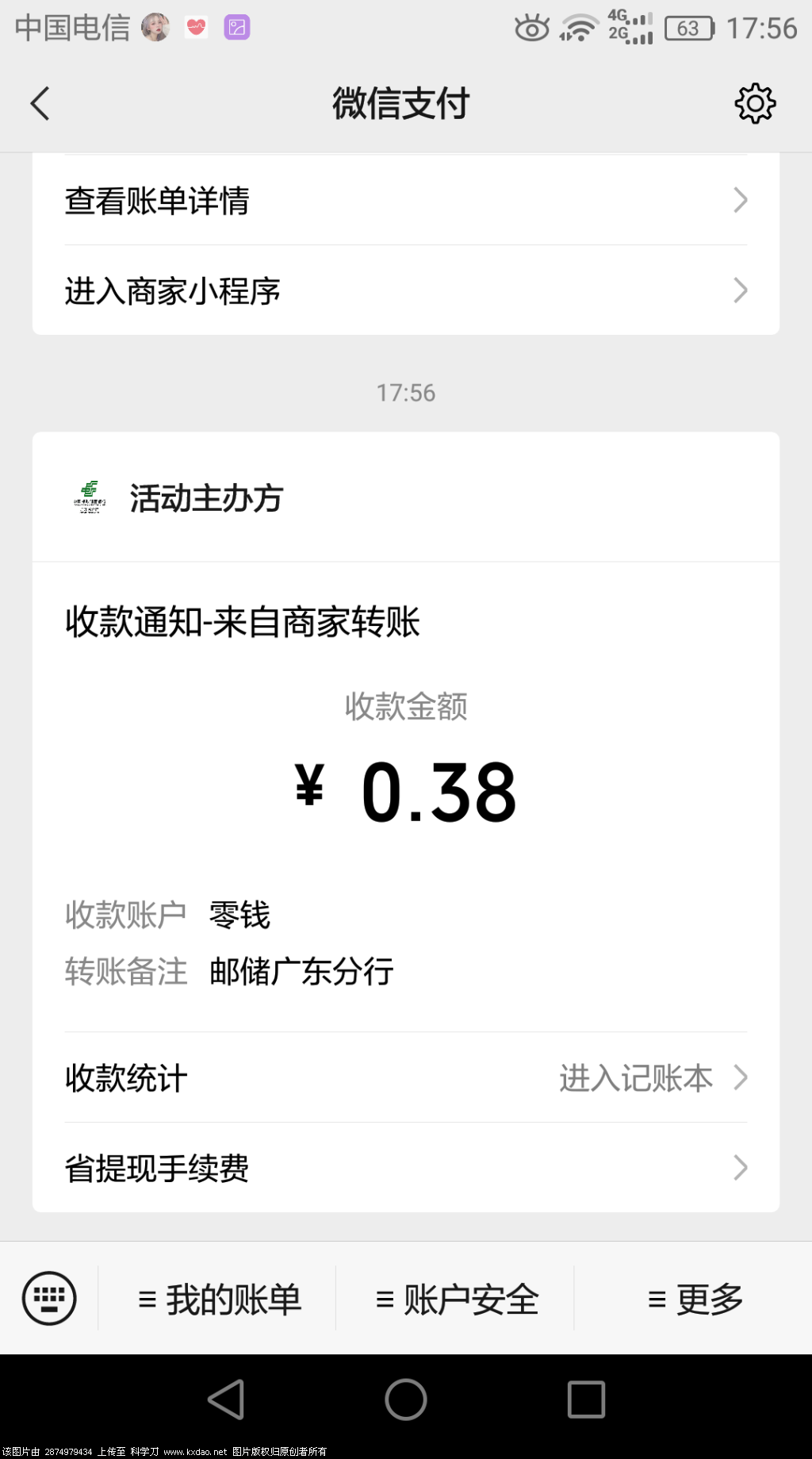Expand 查看账单详情 via its chevron
812x1459 pixels.
741,201
